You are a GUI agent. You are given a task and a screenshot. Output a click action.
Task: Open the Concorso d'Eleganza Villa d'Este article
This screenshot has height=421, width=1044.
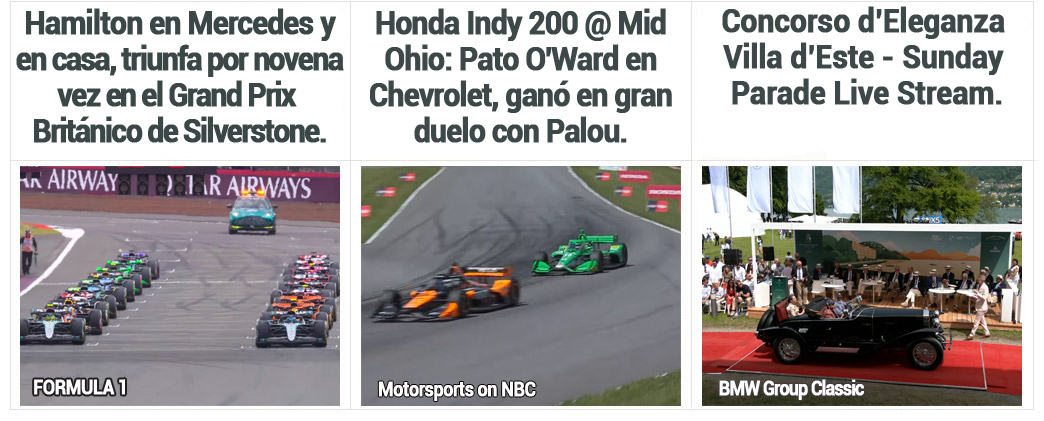coord(862,59)
